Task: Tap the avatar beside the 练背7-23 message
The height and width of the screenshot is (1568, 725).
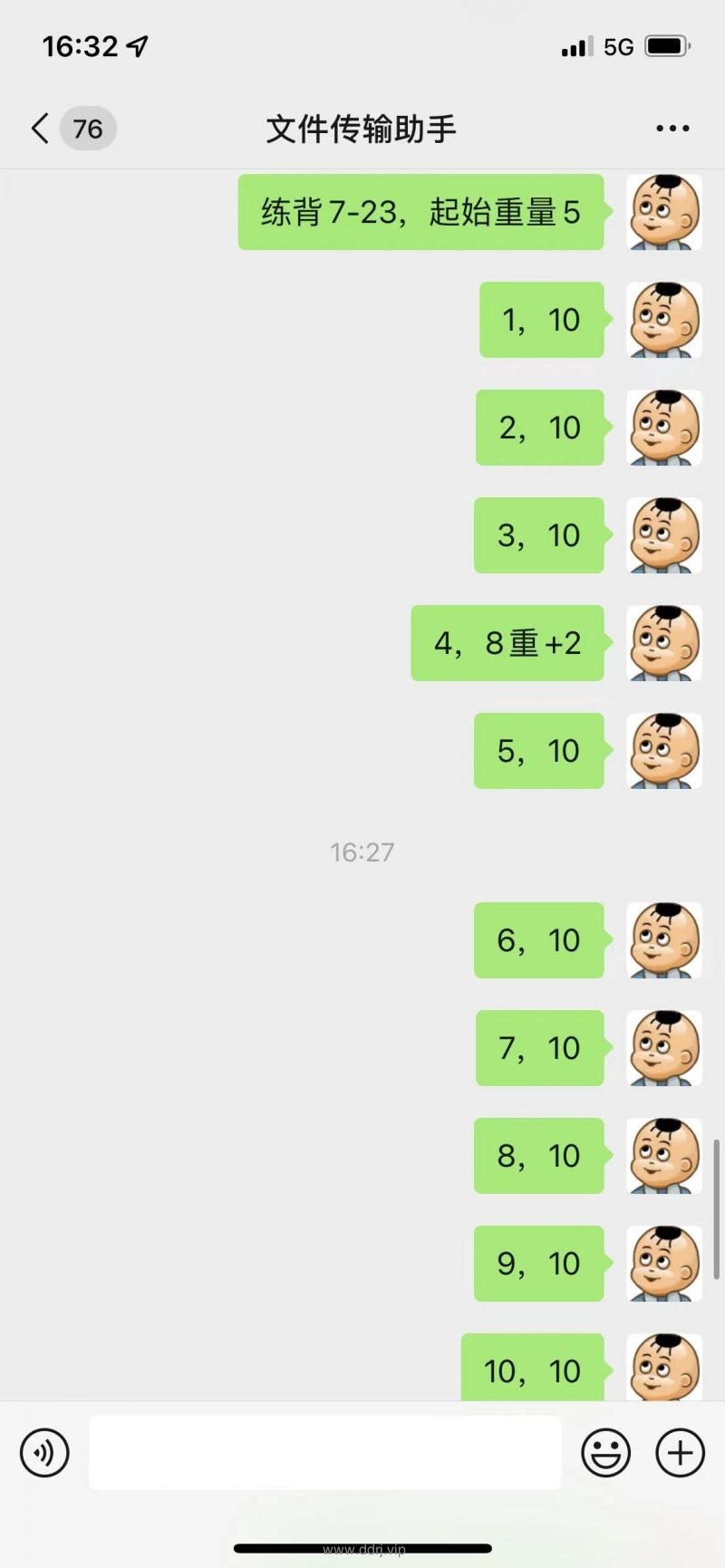Action: 664,212
